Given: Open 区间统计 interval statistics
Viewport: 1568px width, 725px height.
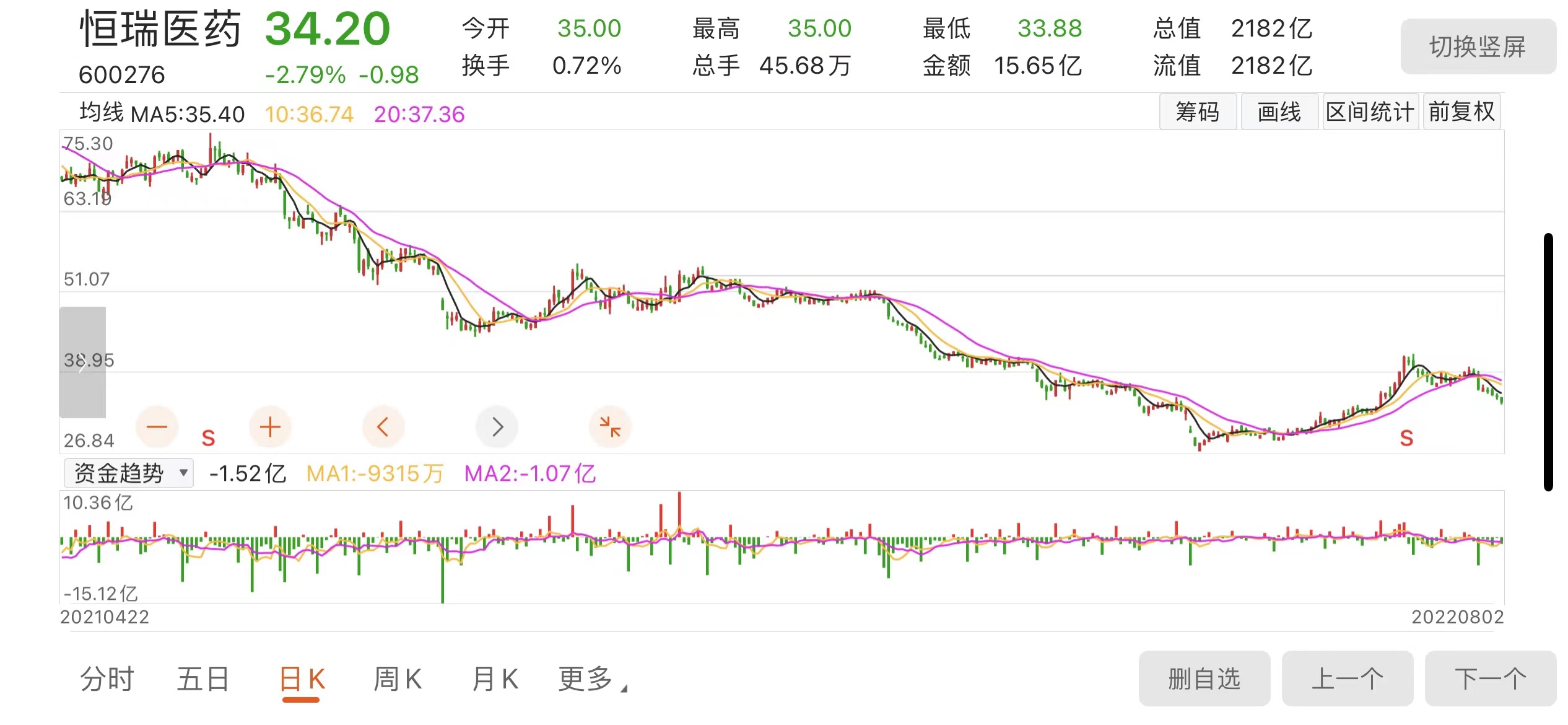Looking at the screenshot, I should pyautogui.click(x=1370, y=112).
